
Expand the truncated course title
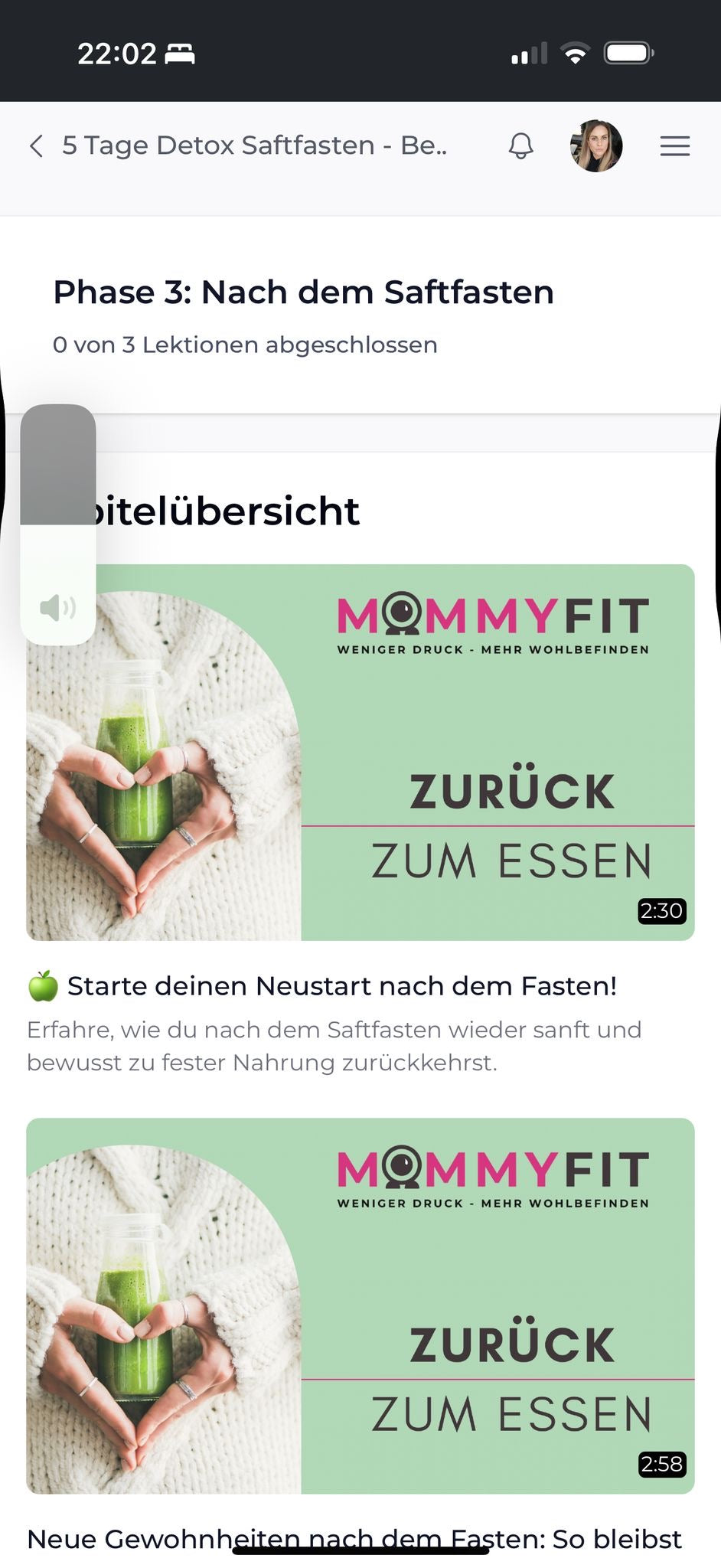tap(253, 145)
